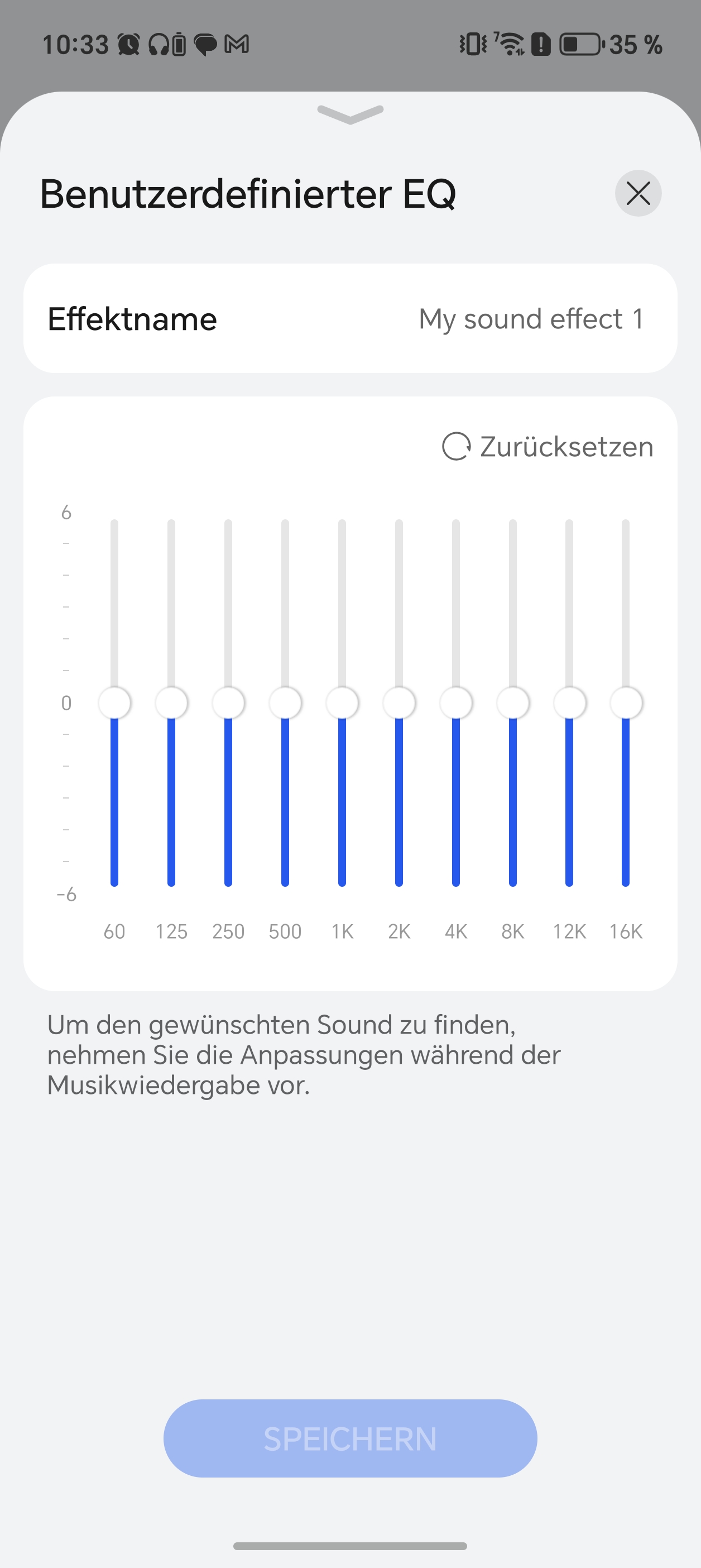Tap the 60 Hz slider handle

(114, 703)
